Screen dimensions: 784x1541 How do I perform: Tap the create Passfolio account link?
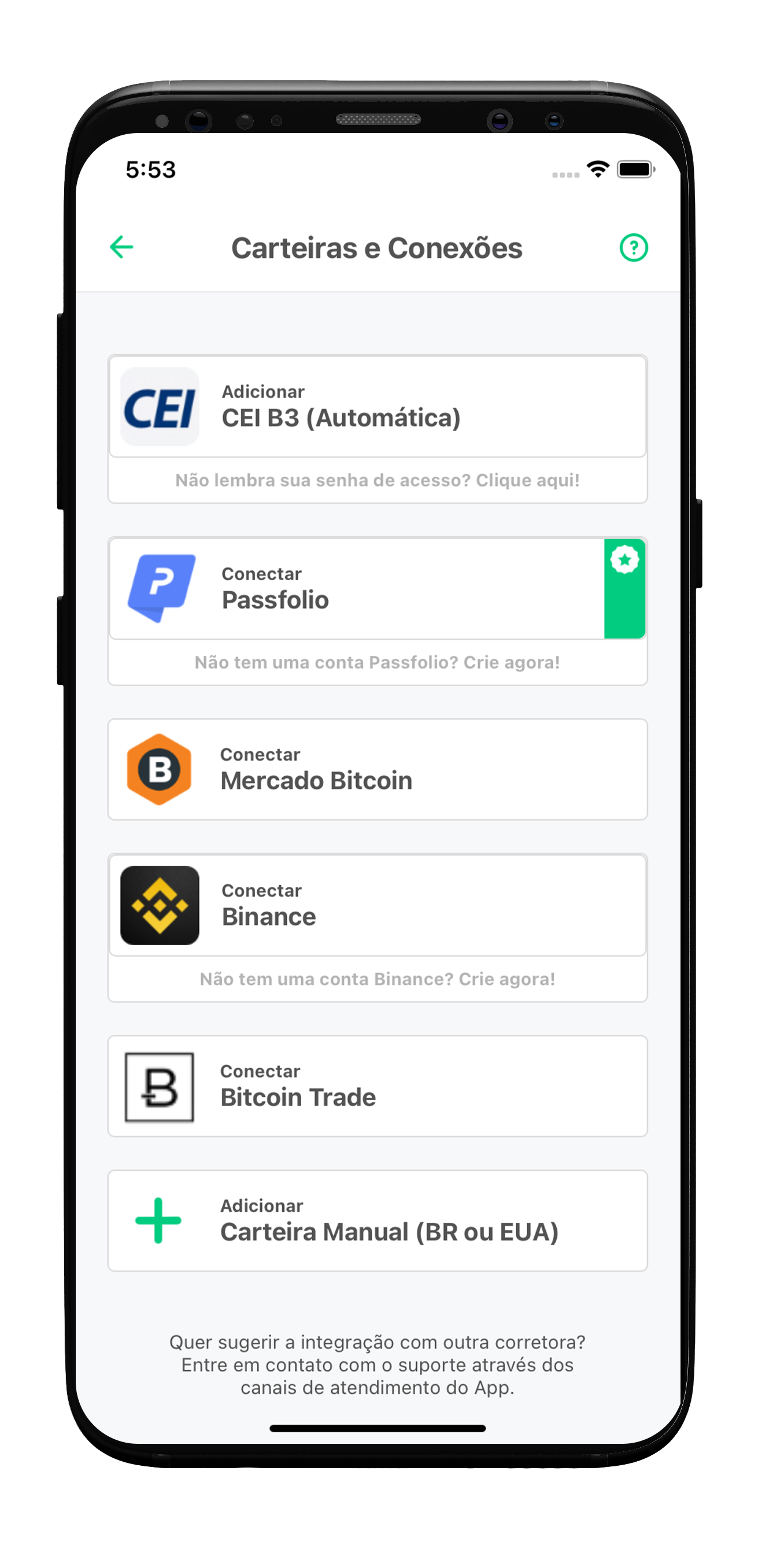click(377, 662)
